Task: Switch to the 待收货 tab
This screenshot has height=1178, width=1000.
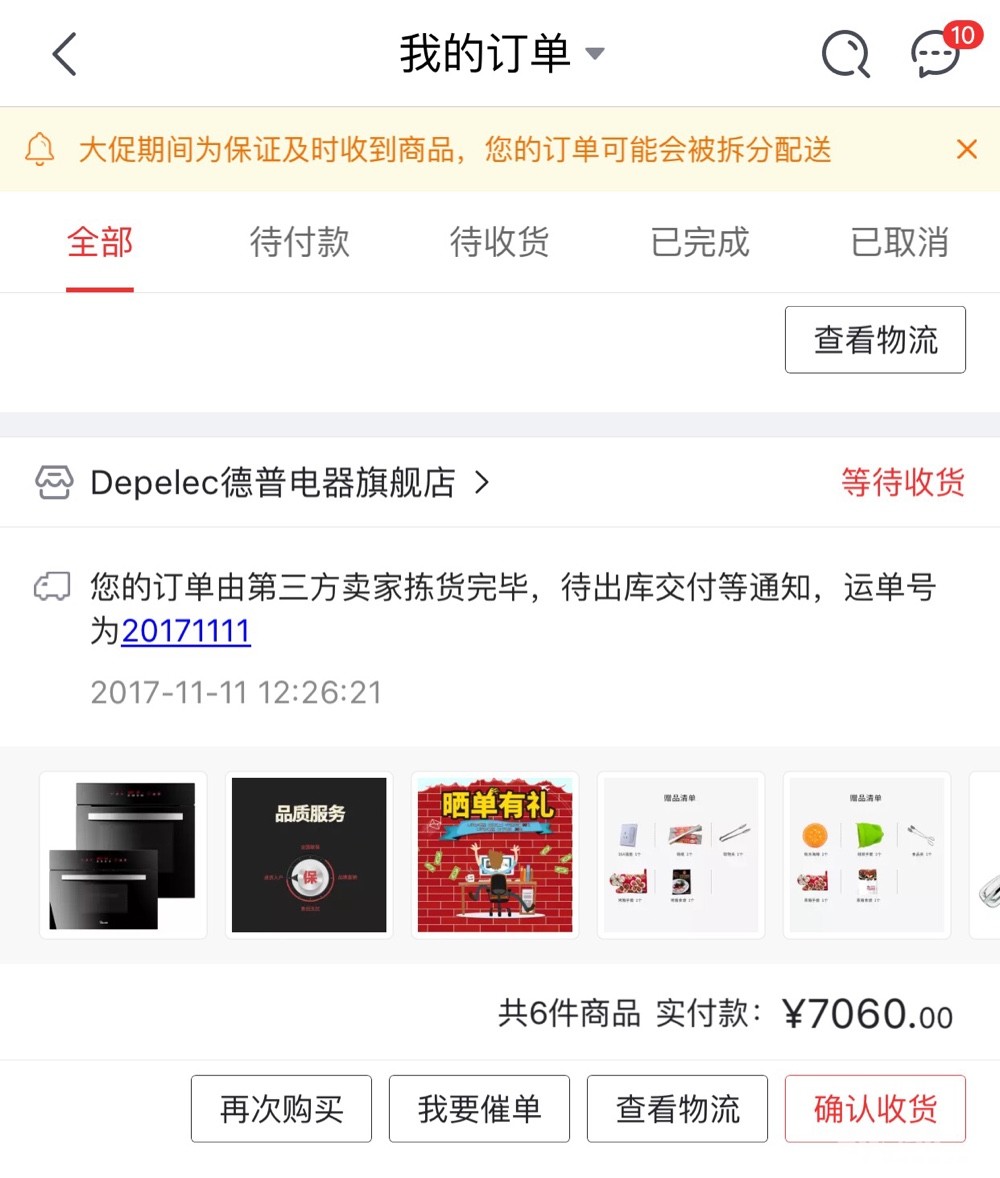Action: click(499, 243)
